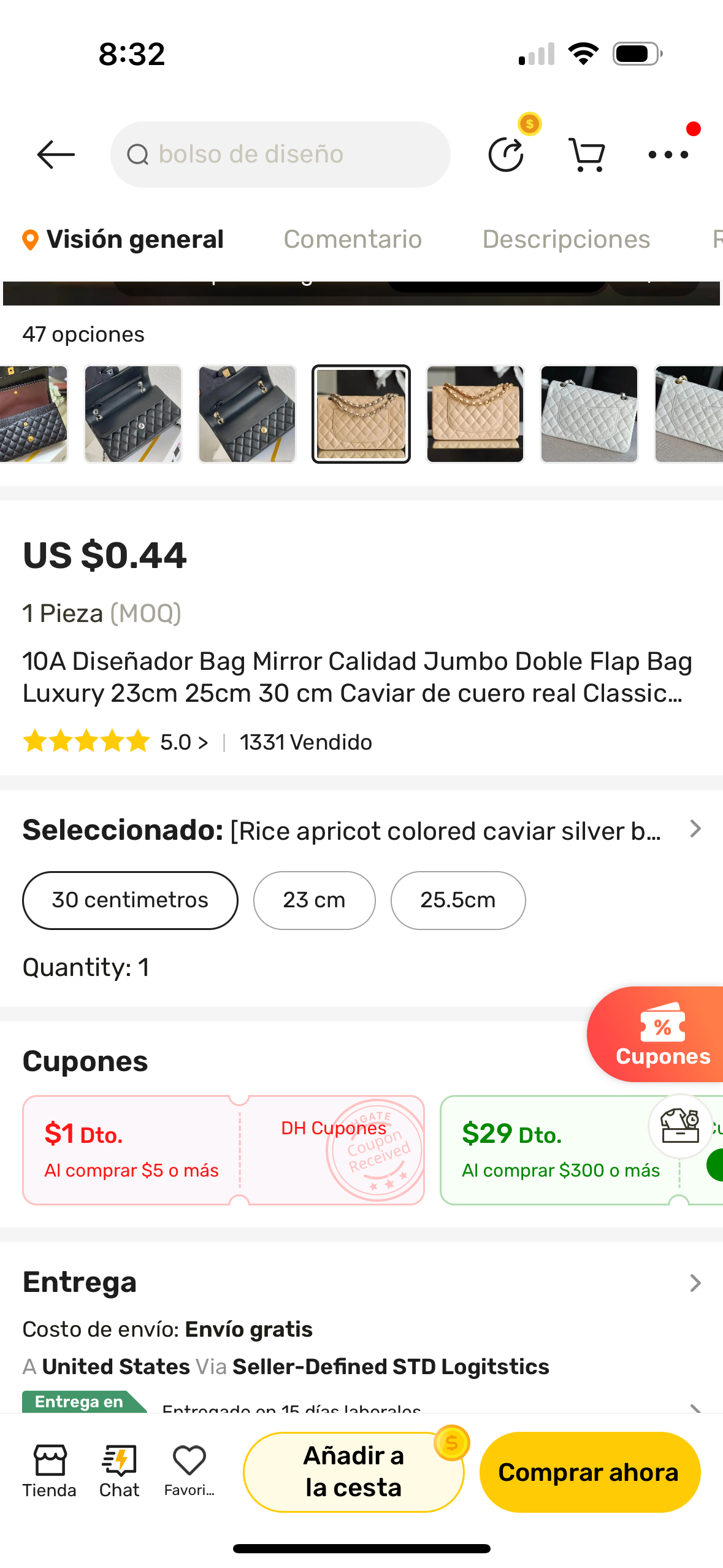Select the beige caviar bag thumbnail
The width and height of the screenshot is (723, 1568).
coord(361,414)
